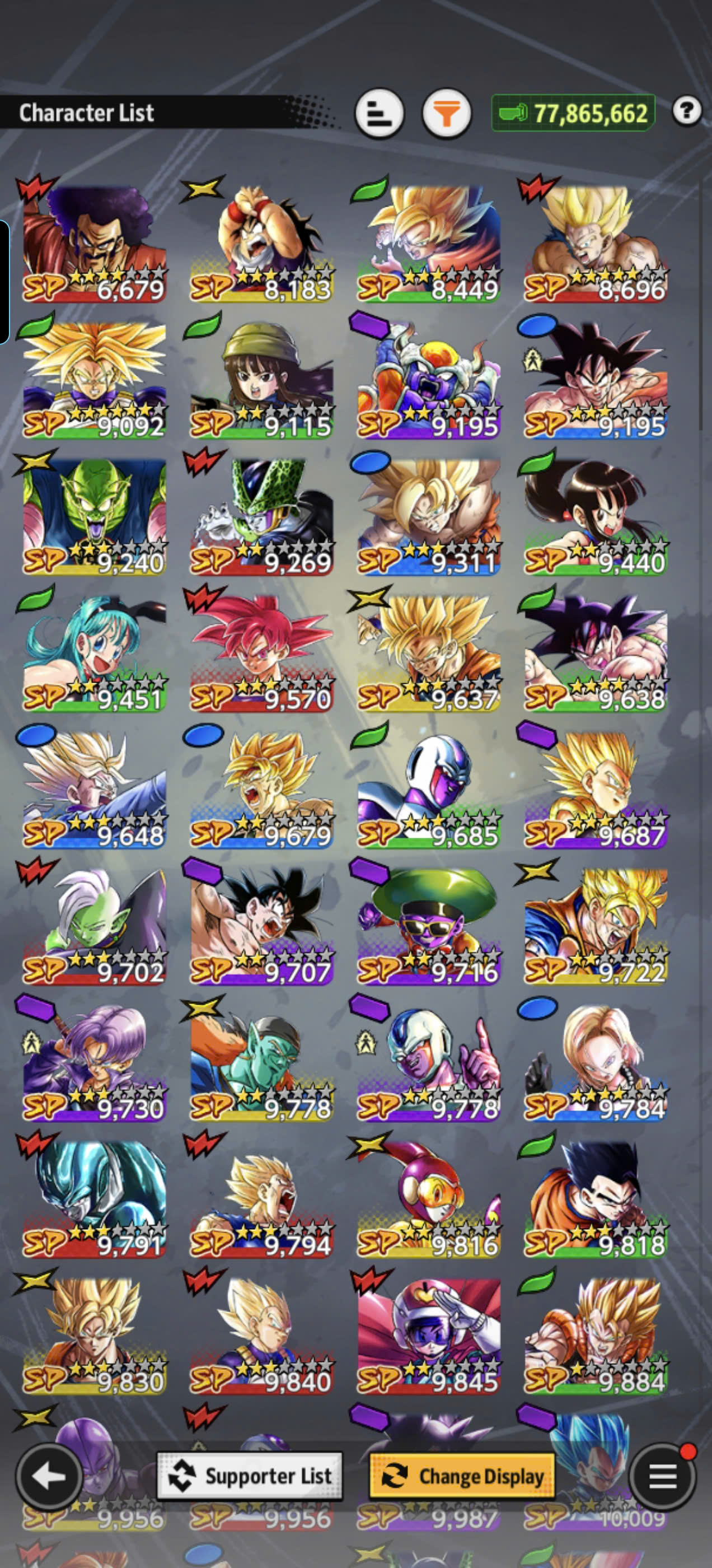Select the character with power 8,183
The height and width of the screenshot is (1568, 712).
261,242
